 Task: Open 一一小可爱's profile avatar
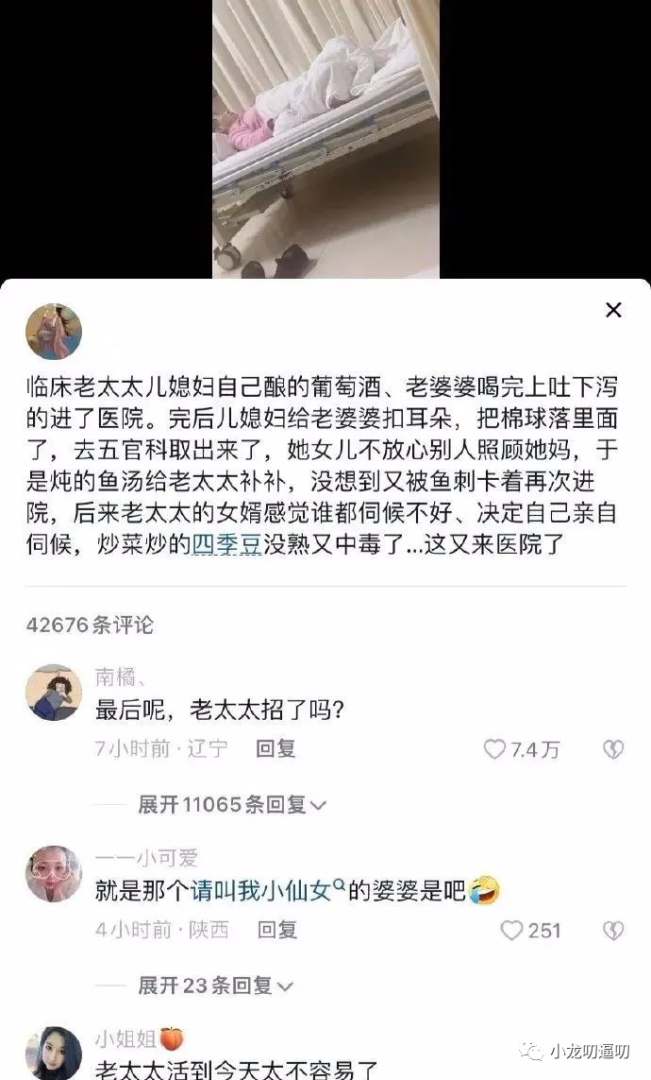[54, 873]
